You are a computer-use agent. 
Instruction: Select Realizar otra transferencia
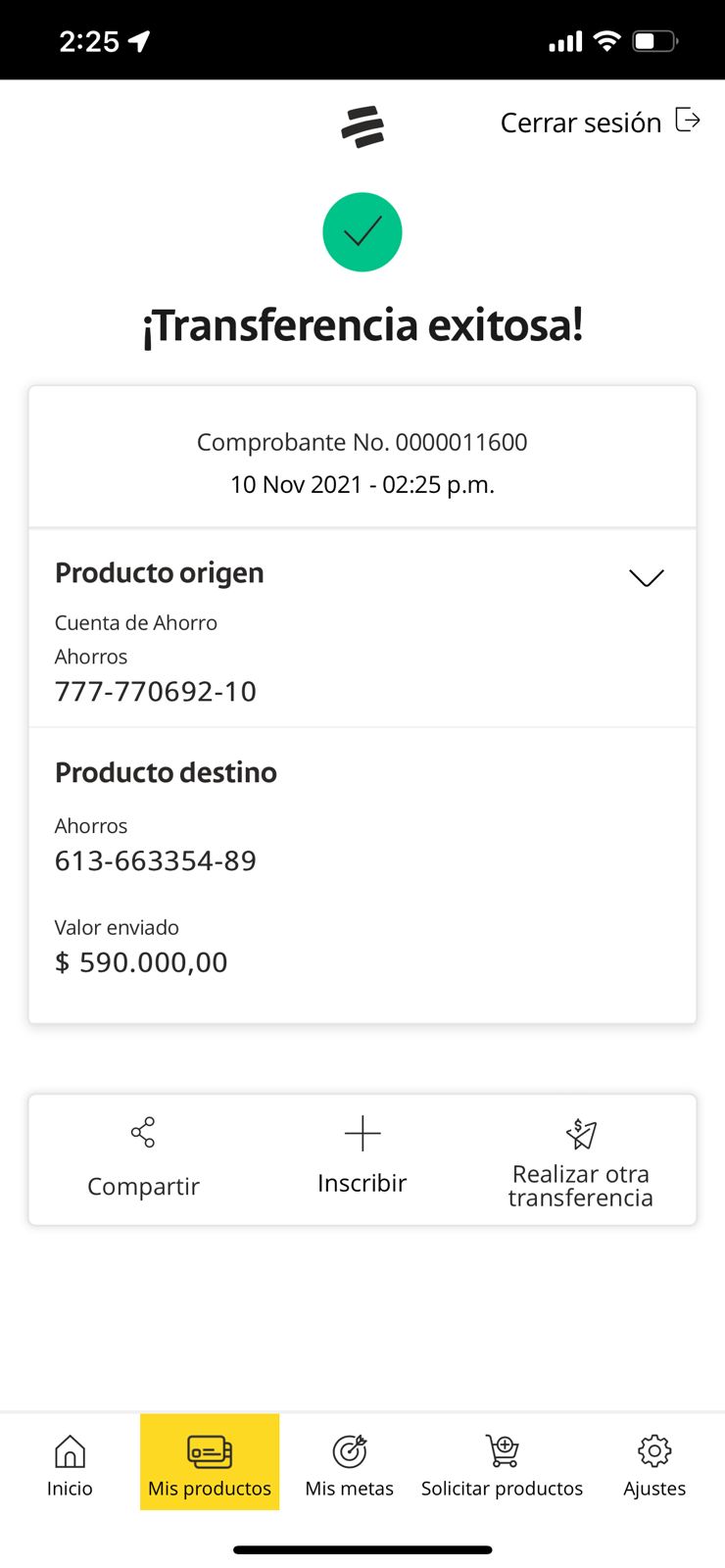click(580, 1161)
